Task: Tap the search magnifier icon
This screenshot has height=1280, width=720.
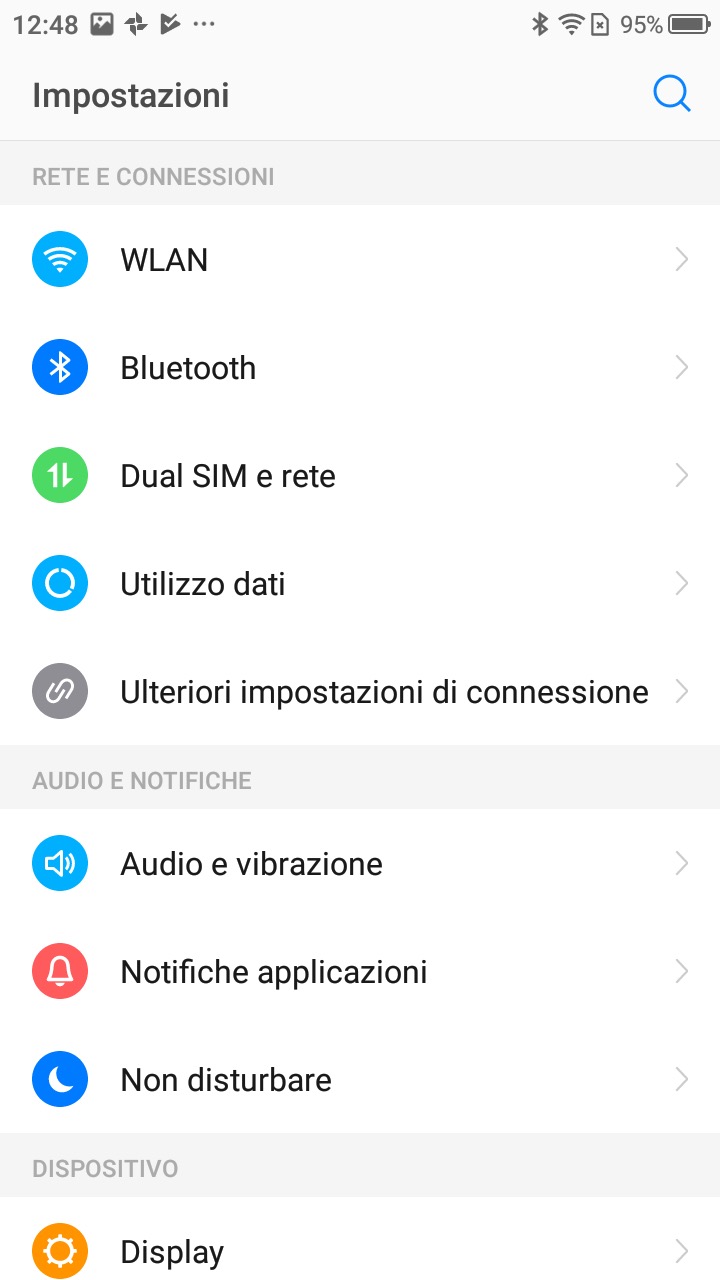Action: (671, 94)
